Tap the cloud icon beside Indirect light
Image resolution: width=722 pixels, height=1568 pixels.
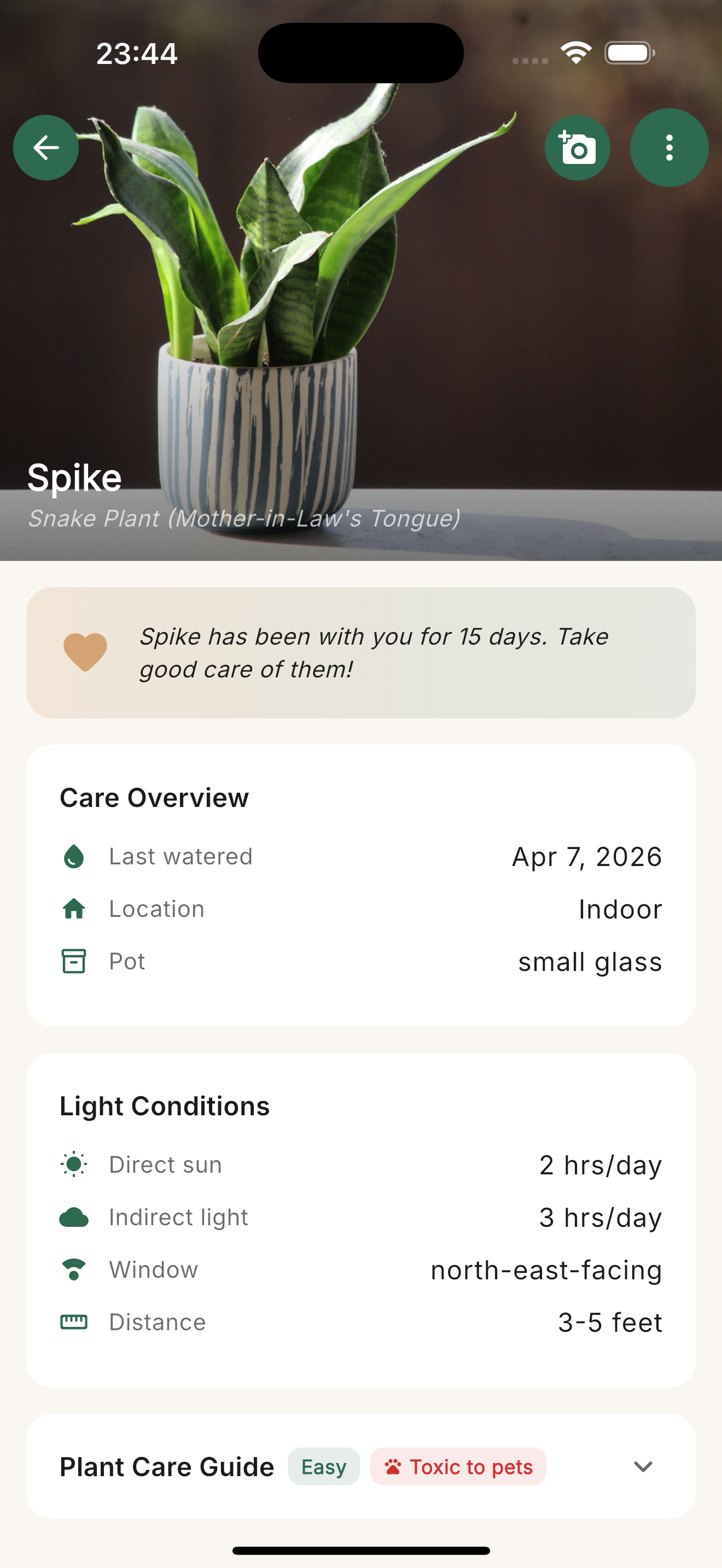(73, 1216)
